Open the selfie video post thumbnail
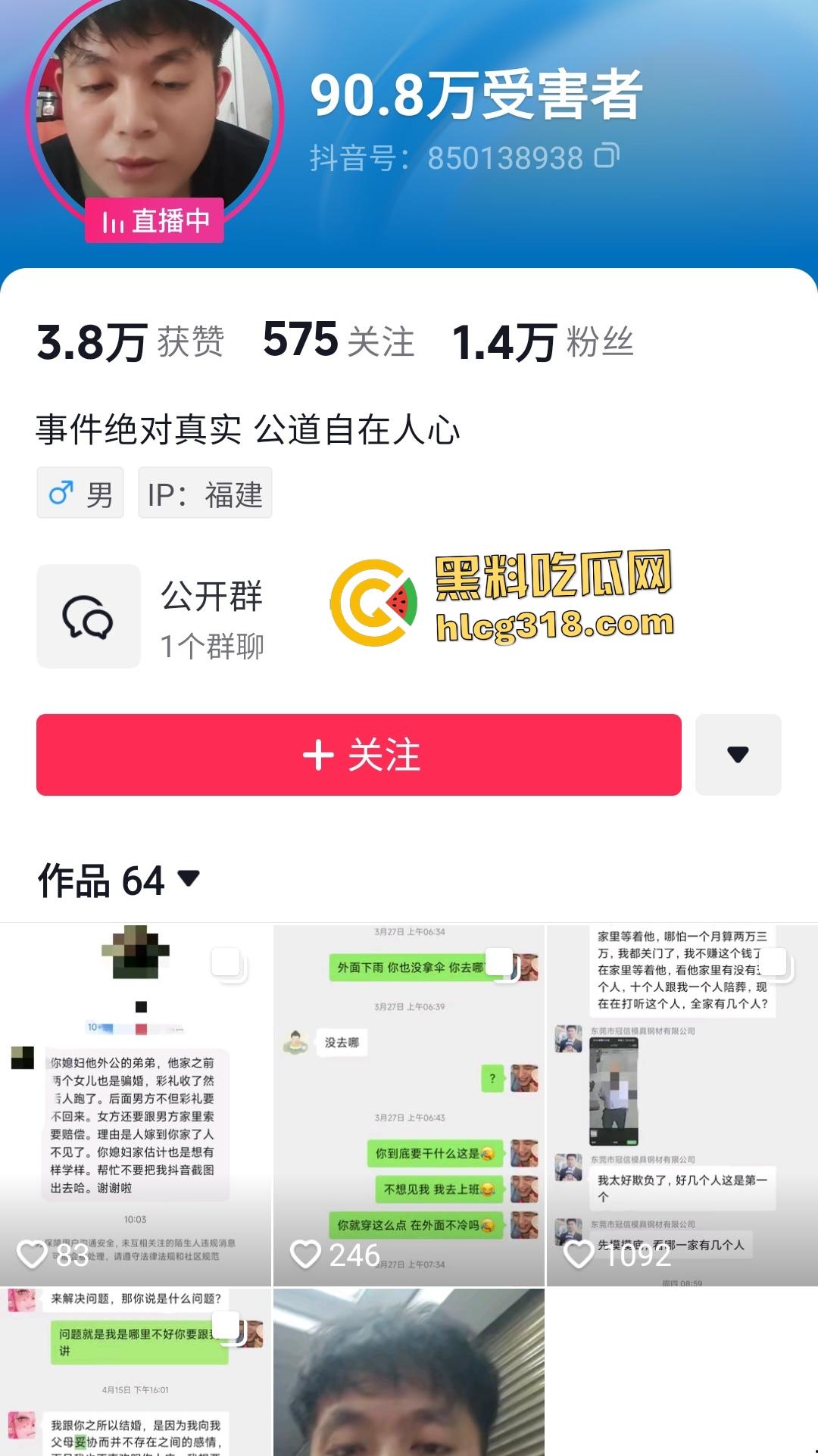The height and width of the screenshot is (1456, 818). pyautogui.click(x=409, y=1372)
